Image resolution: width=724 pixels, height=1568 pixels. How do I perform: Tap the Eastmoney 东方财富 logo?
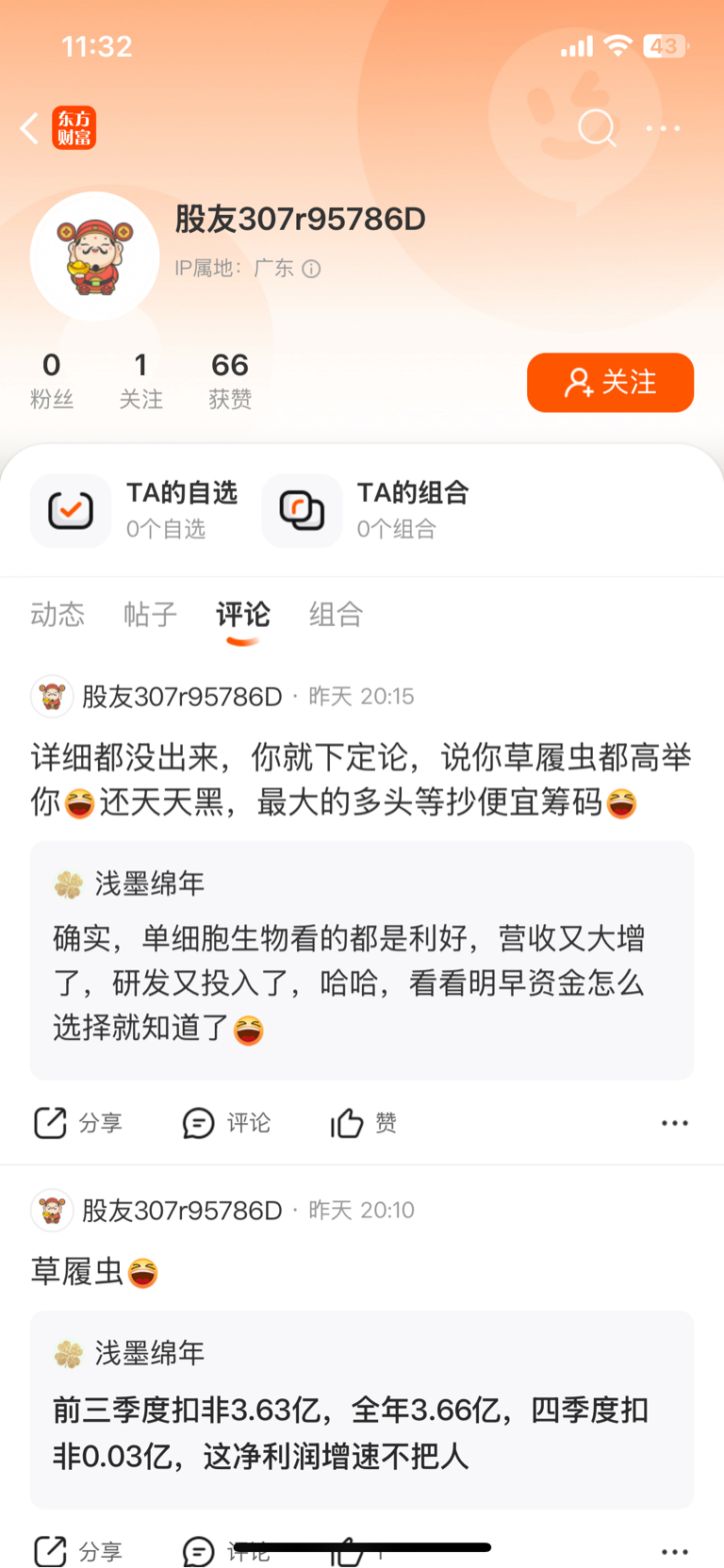coord(74,128)
